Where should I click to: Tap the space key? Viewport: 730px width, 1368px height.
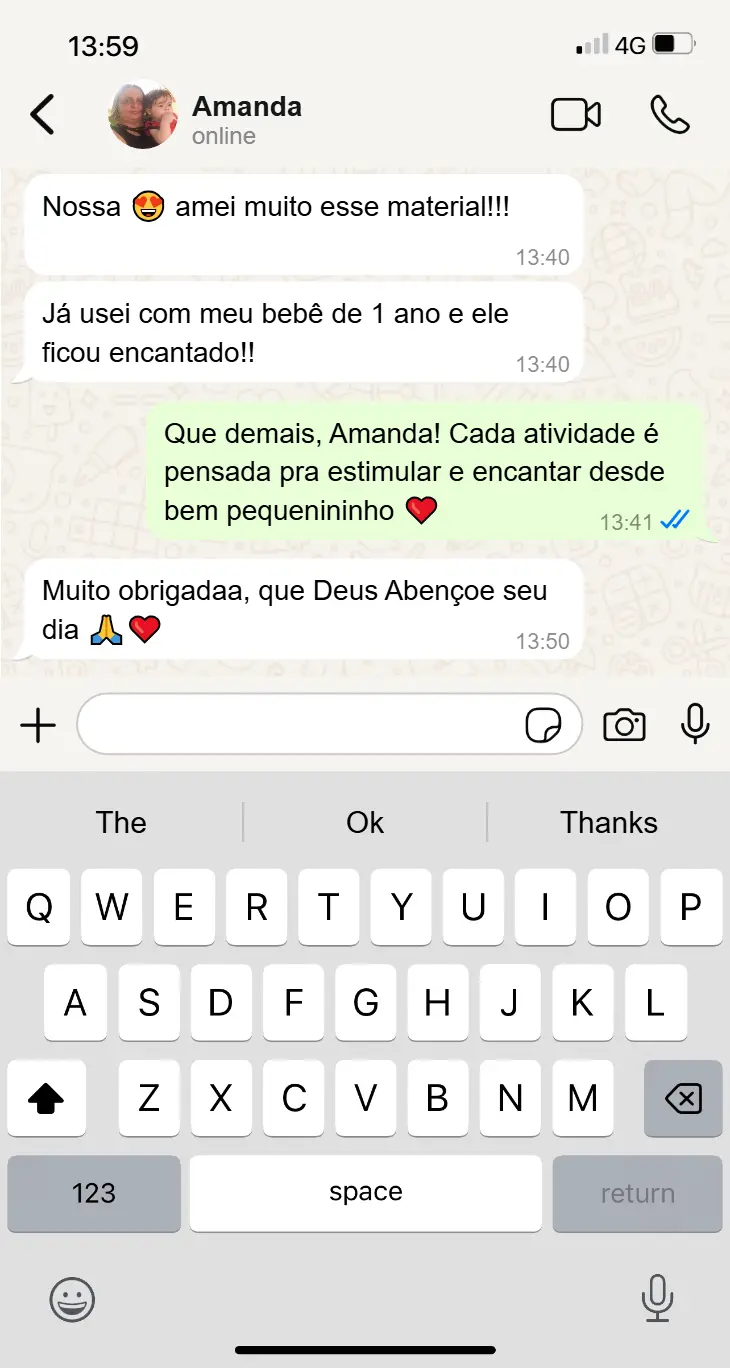point(365,1193)
